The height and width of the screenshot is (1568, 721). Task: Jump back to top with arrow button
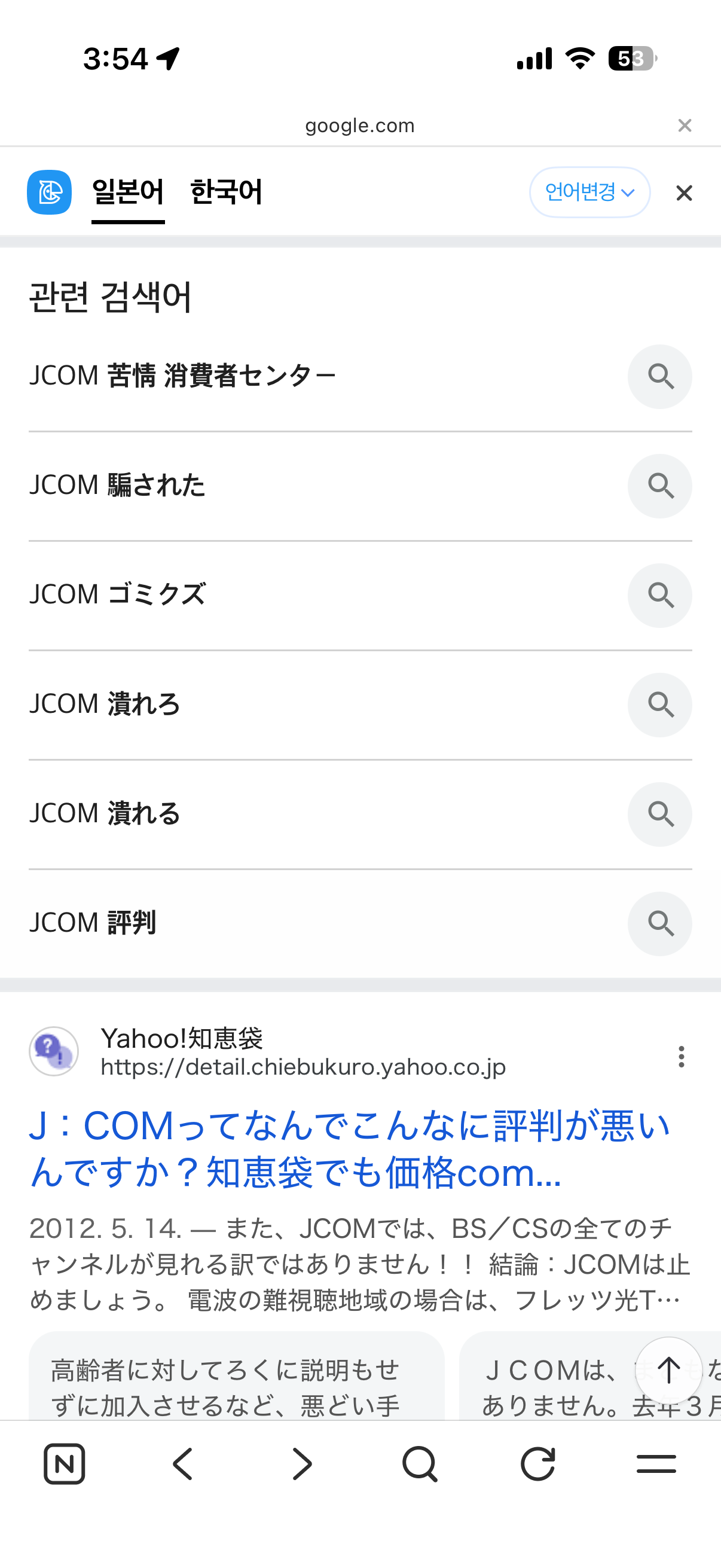668,1370
